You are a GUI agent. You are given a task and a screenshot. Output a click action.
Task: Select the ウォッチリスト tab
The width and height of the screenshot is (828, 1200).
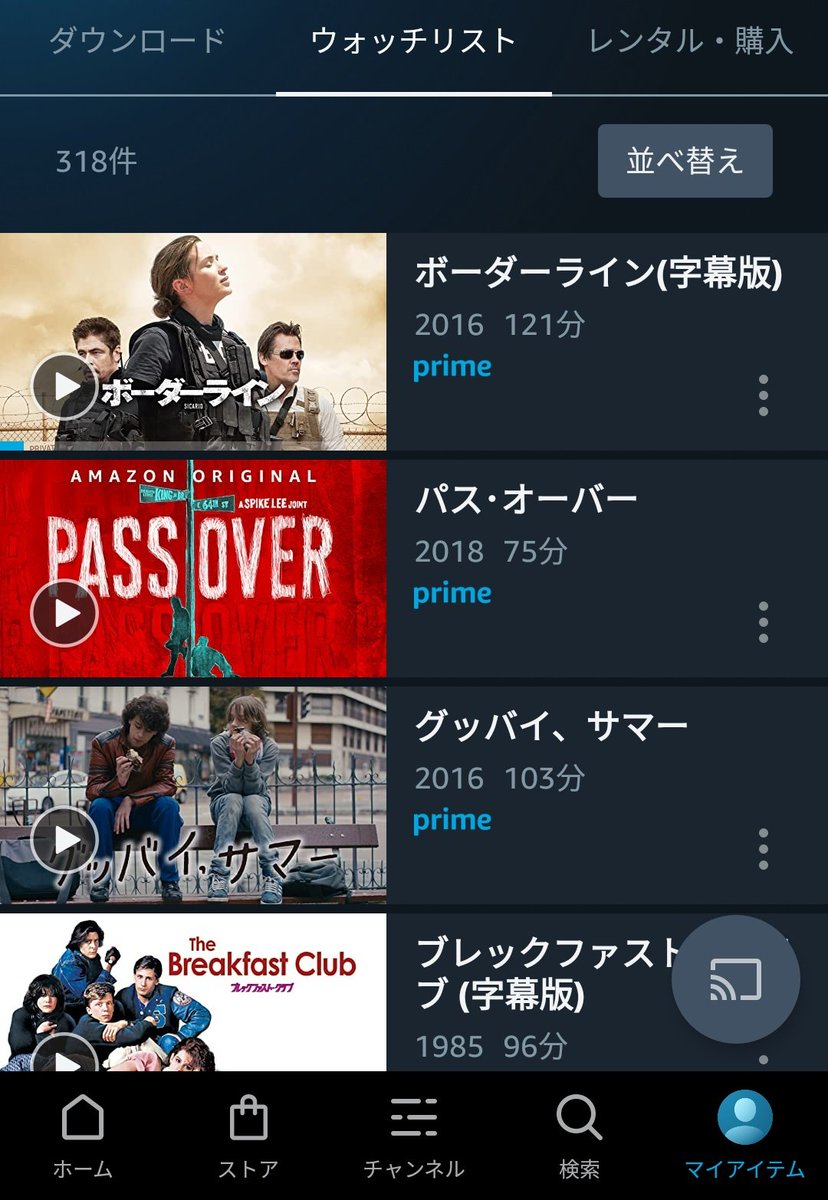(x=413, y=41)
